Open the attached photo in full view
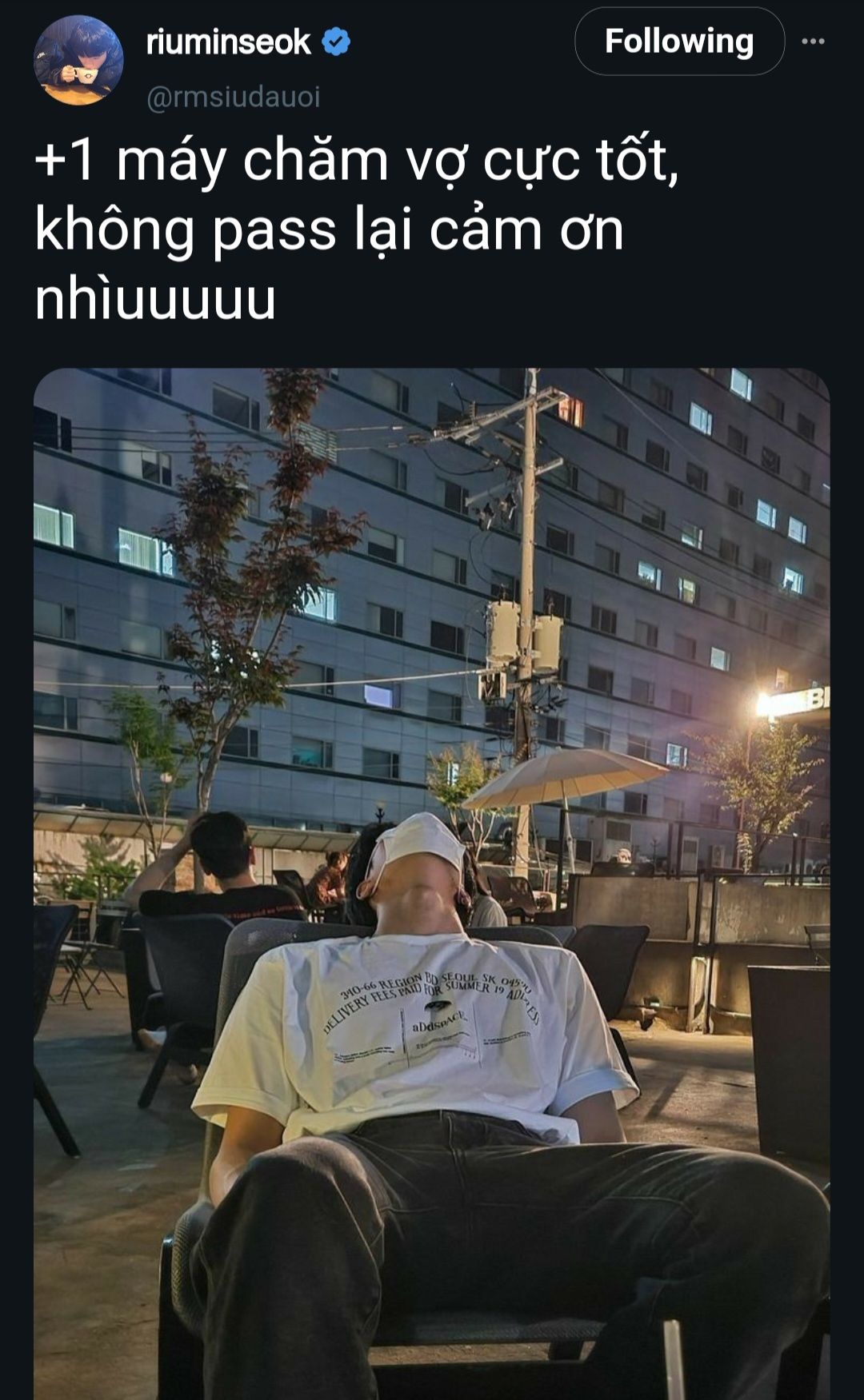The image size is (864, 1400). click(432, 879)
